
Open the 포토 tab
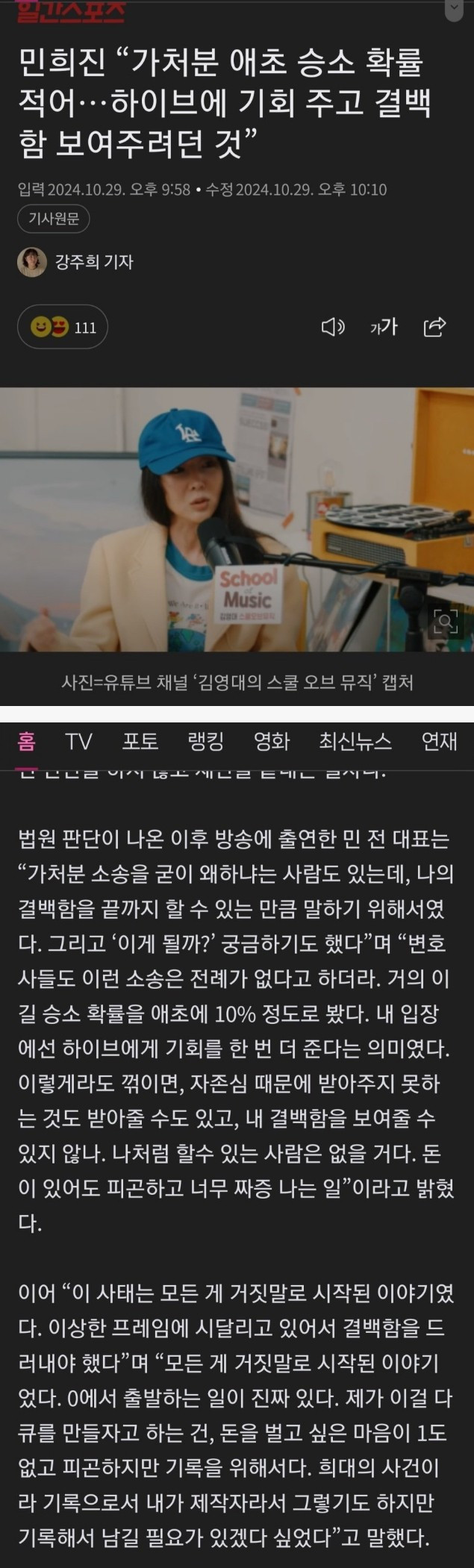coord(140,741)
